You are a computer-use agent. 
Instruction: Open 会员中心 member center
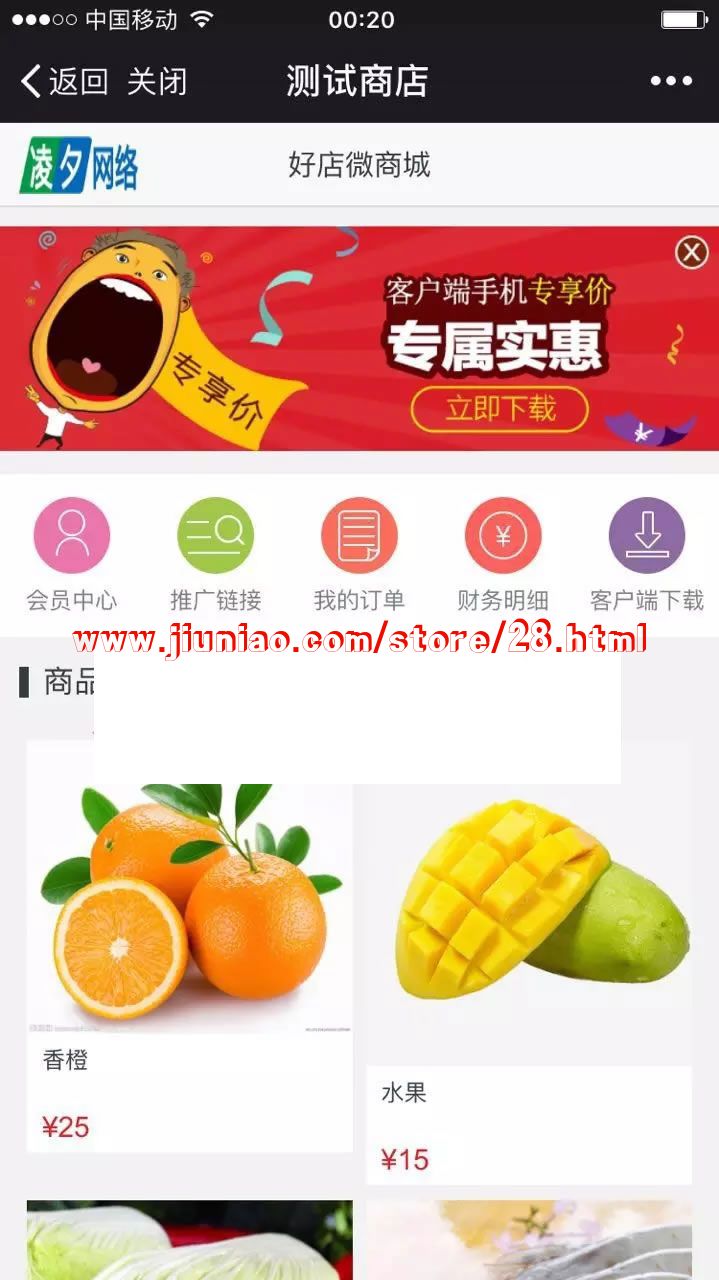tap(71, 536)
